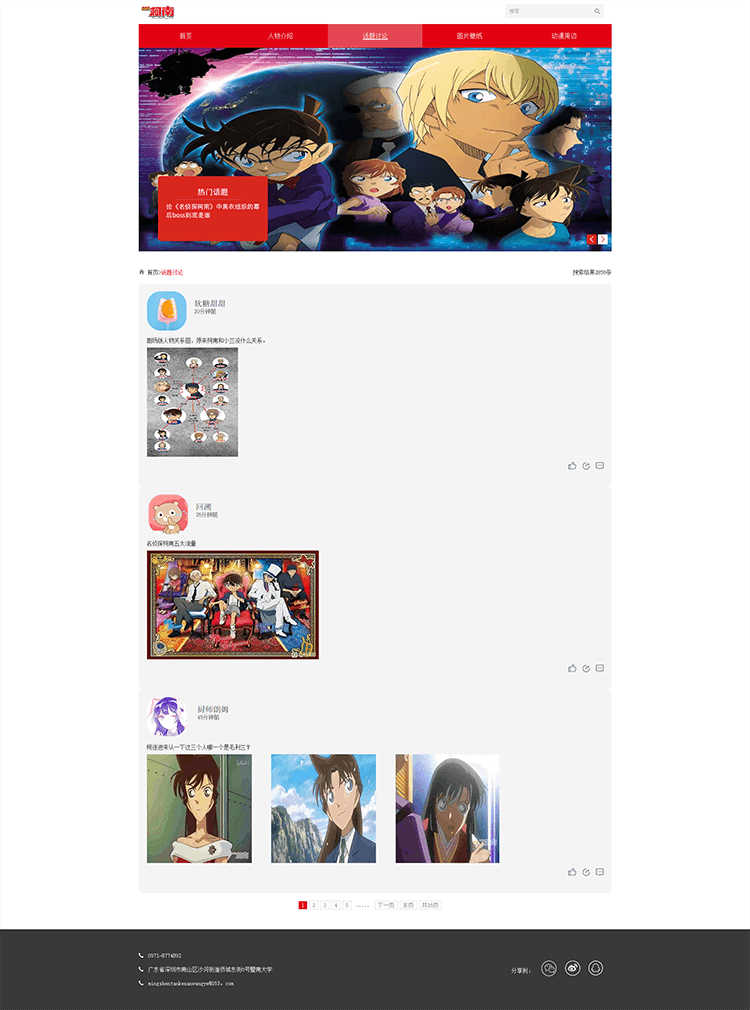Like the post by 软糖甜甜
The height and width of the screenshot is (1010, 750).
point(573,466)
